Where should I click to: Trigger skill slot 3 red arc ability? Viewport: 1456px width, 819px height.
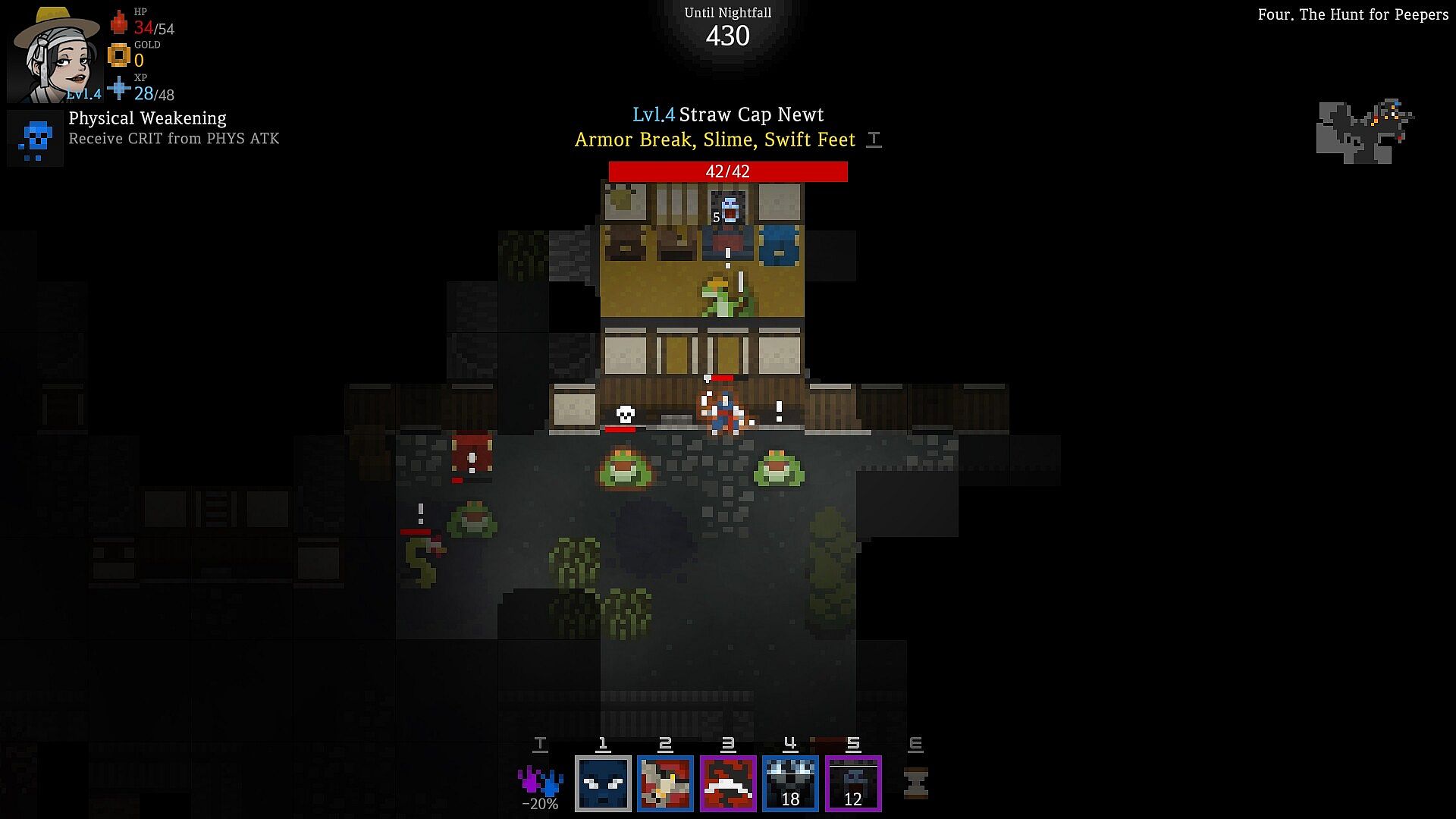tap(728, 783)
